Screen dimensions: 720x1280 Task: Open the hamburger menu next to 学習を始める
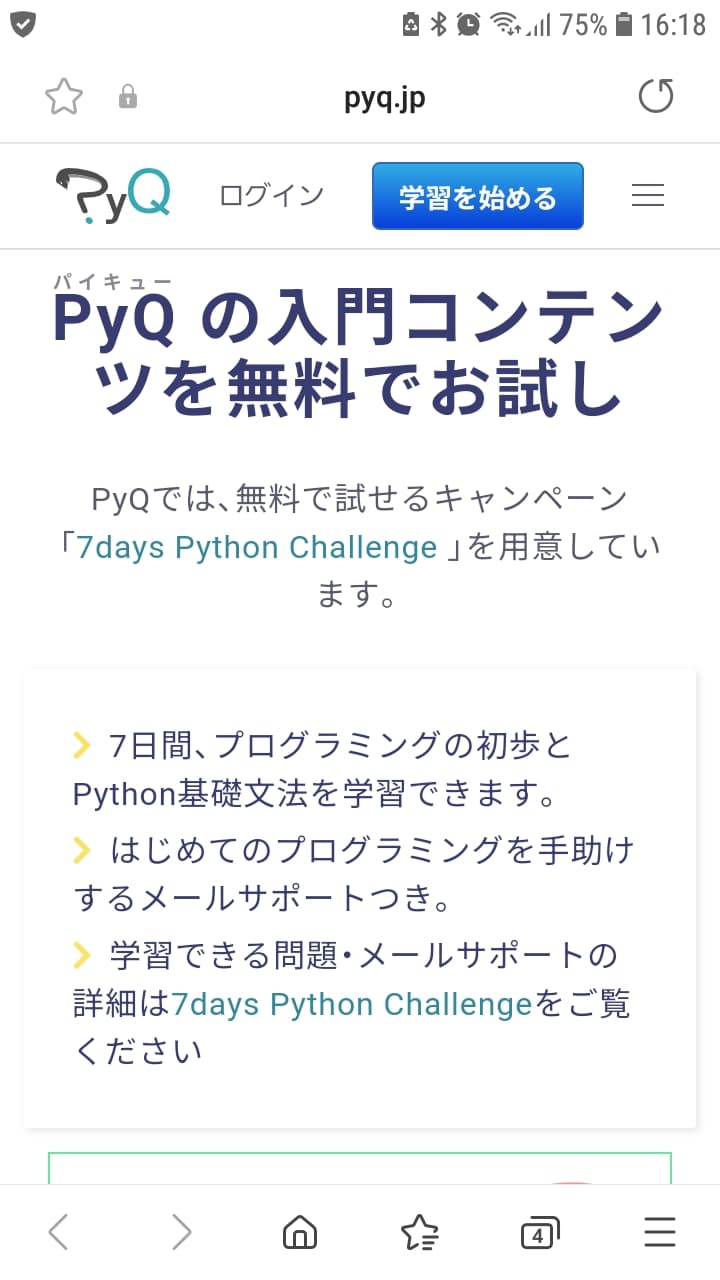click(648, 195)
